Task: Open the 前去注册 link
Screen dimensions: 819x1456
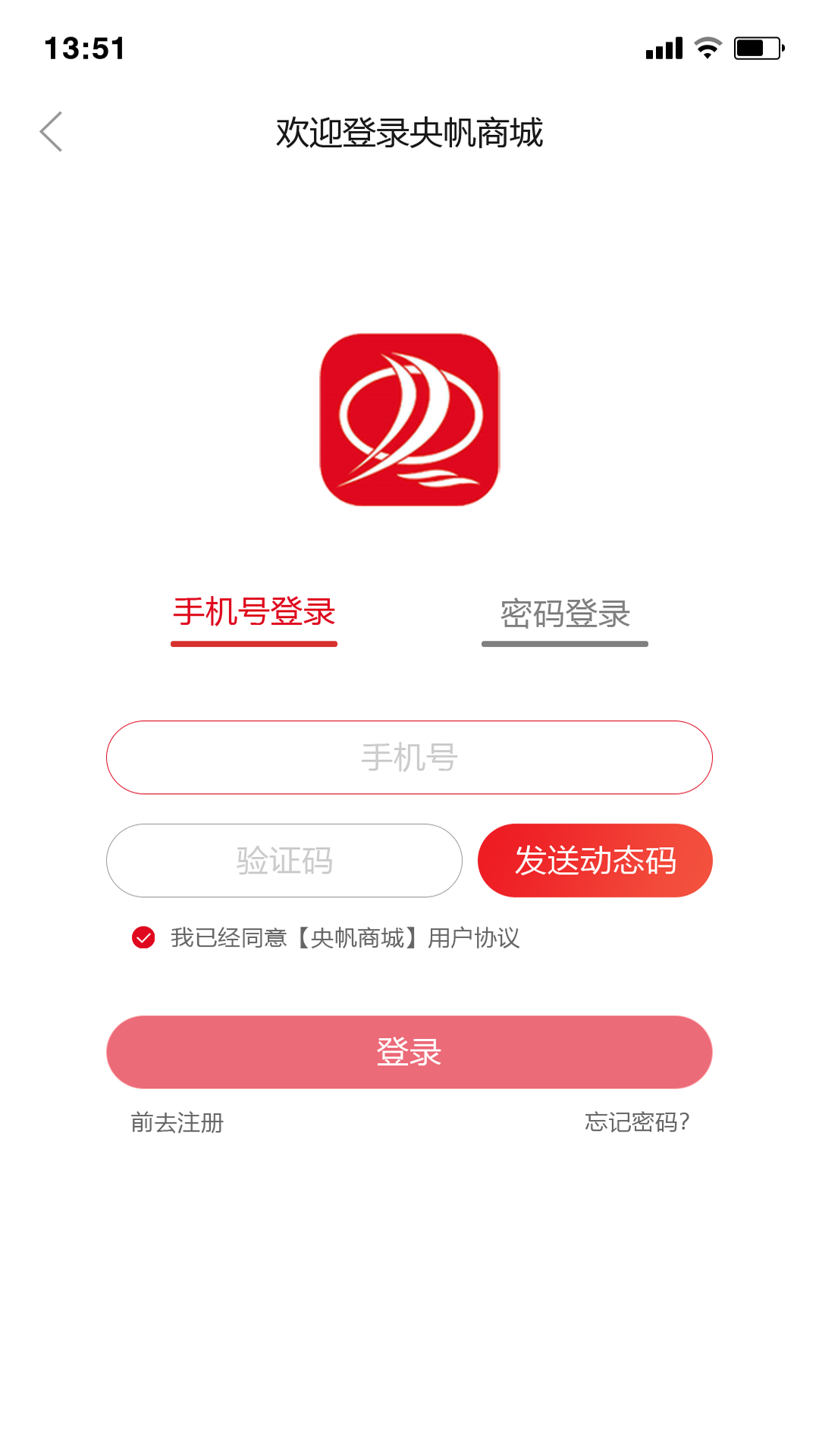Action: coord(177,1122)
